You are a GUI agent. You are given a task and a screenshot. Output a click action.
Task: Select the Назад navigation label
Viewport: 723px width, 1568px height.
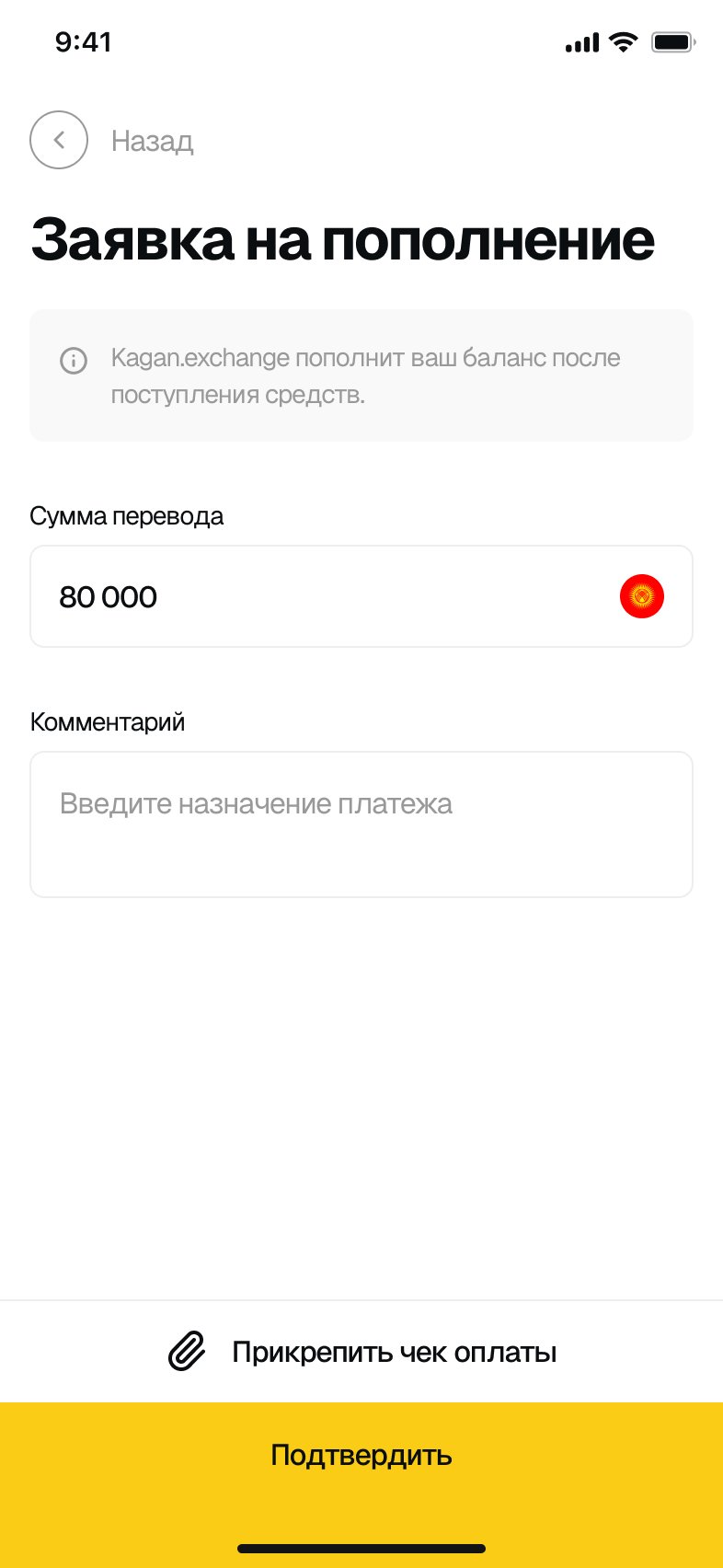click(153, 140)
